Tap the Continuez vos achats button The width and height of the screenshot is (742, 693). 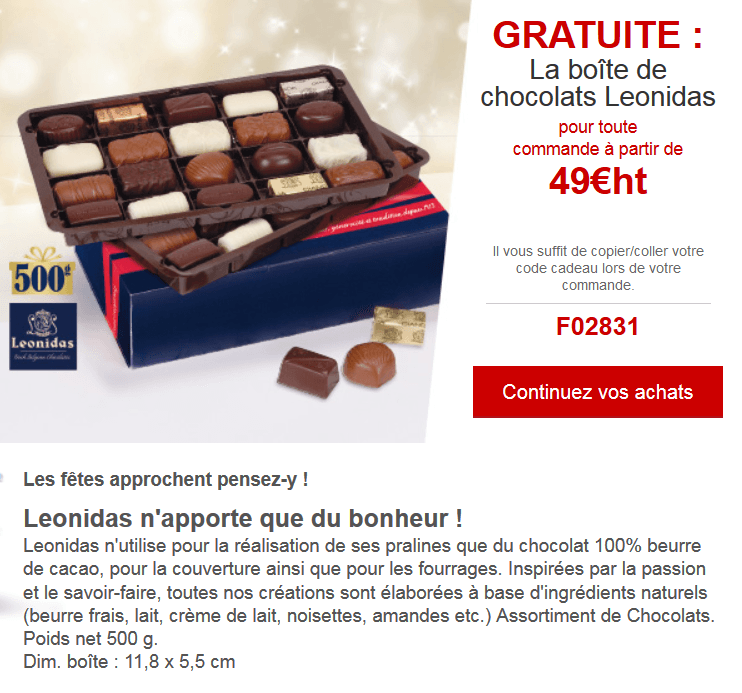[597, 392]
